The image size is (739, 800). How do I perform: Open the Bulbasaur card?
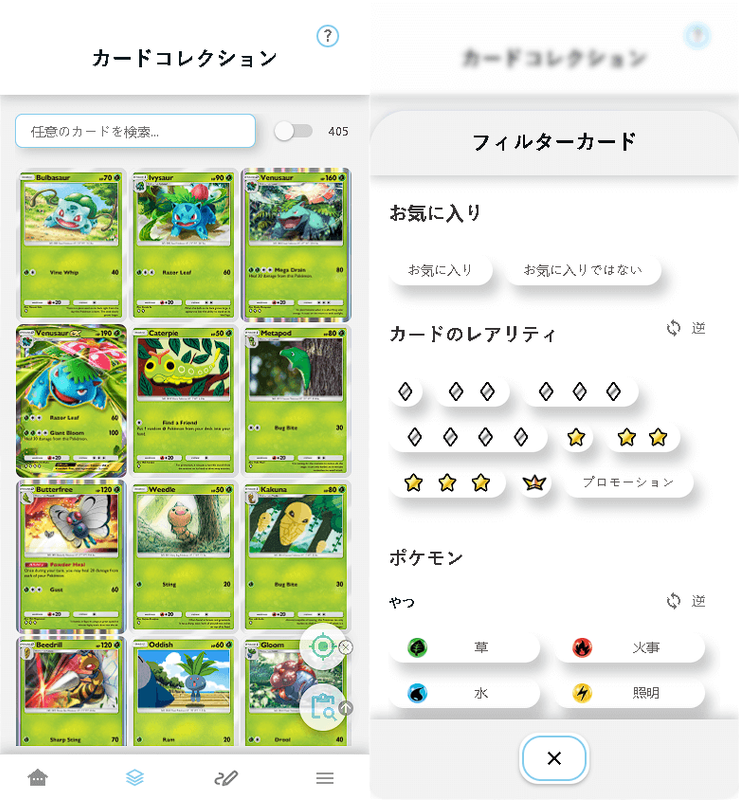[69, 244]
